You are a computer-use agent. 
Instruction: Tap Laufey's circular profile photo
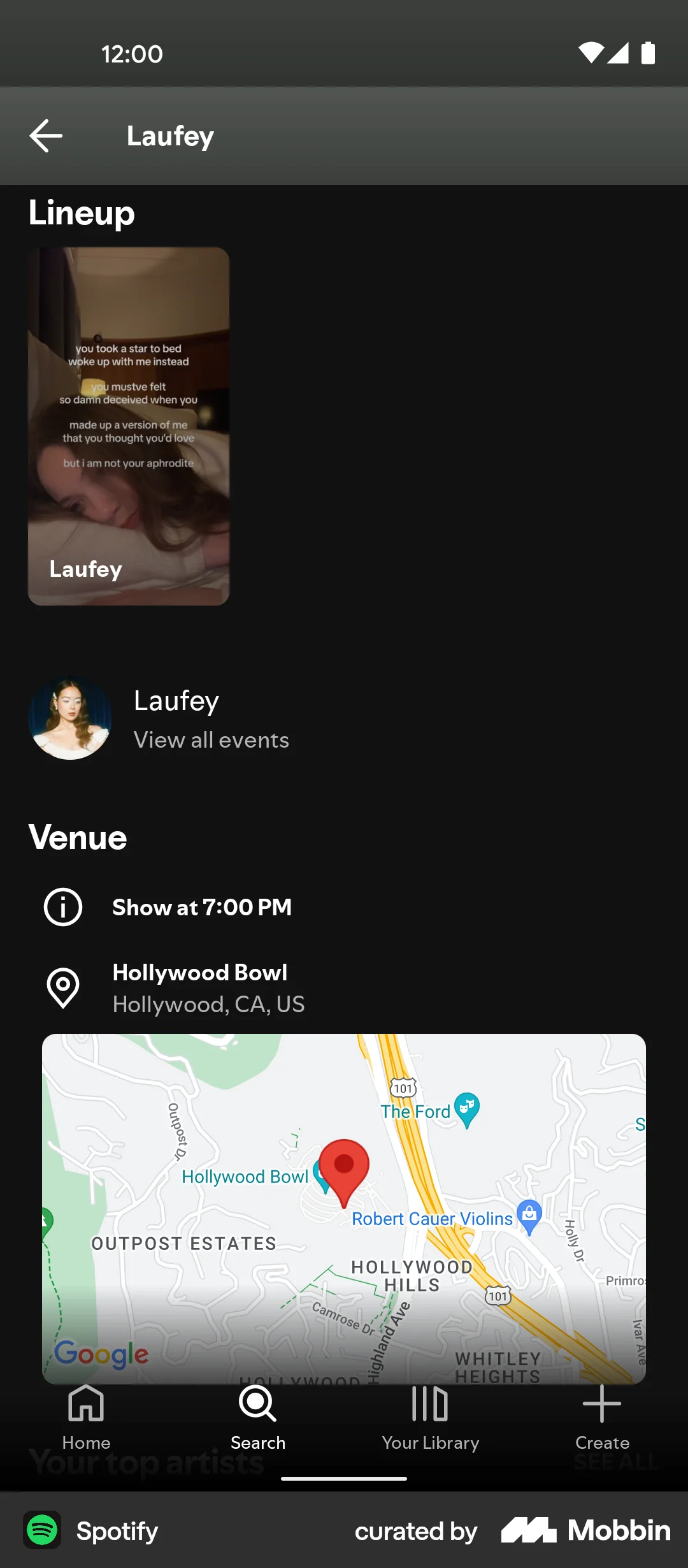tap(70, 718)
